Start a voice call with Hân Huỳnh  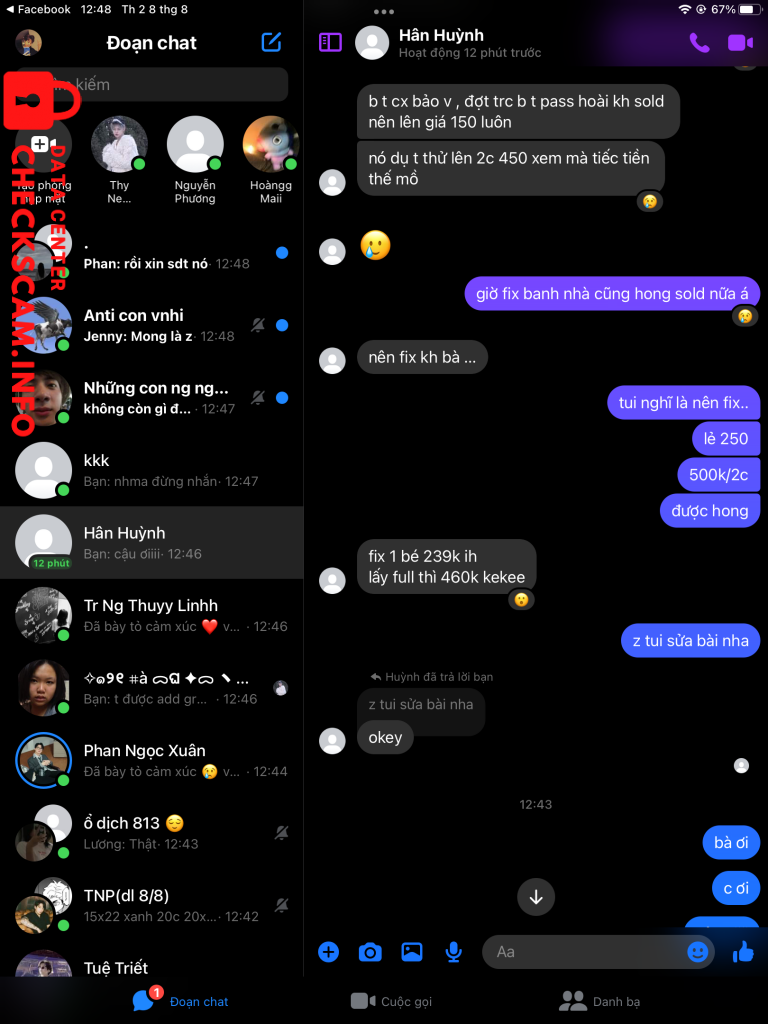[x=699, y=43]
